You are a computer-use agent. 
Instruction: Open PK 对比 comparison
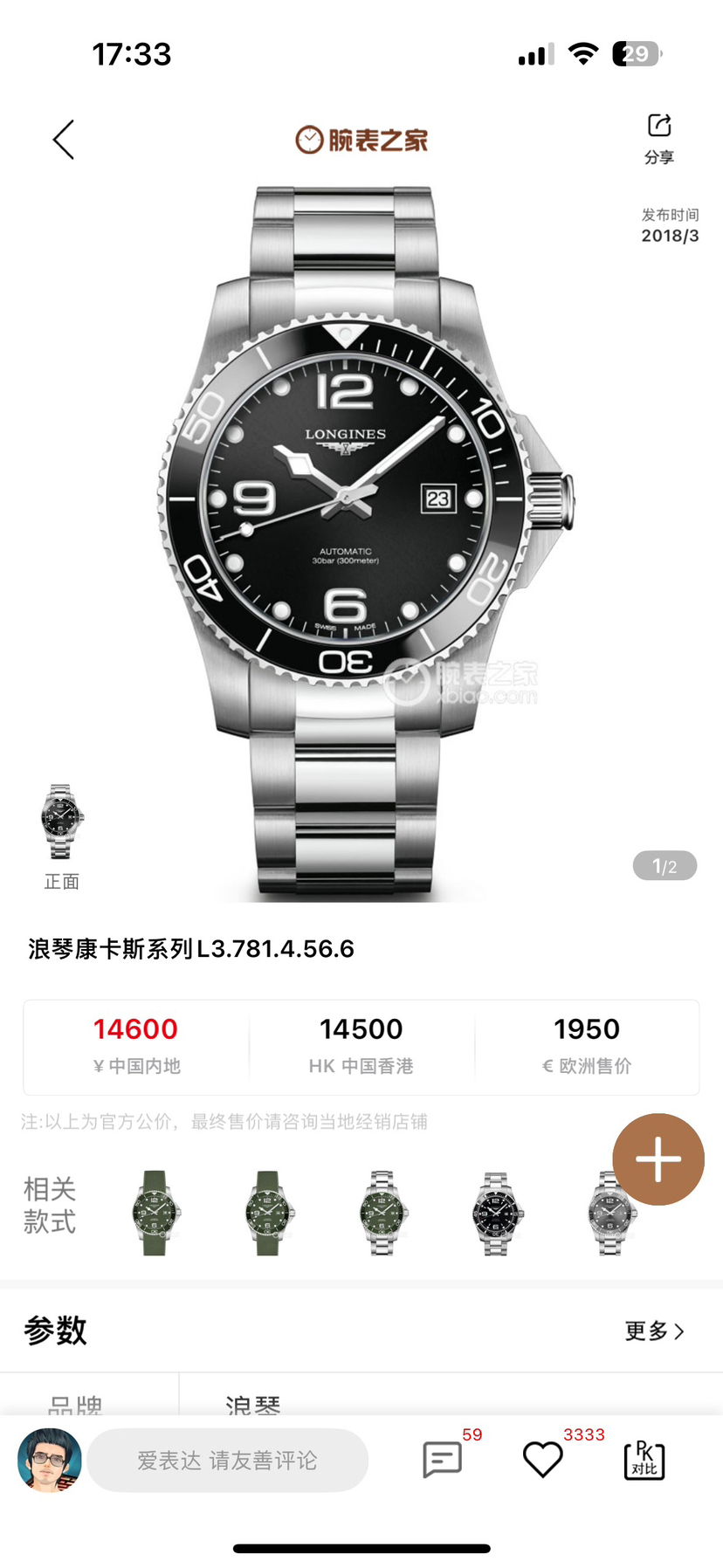[644, 1460]
